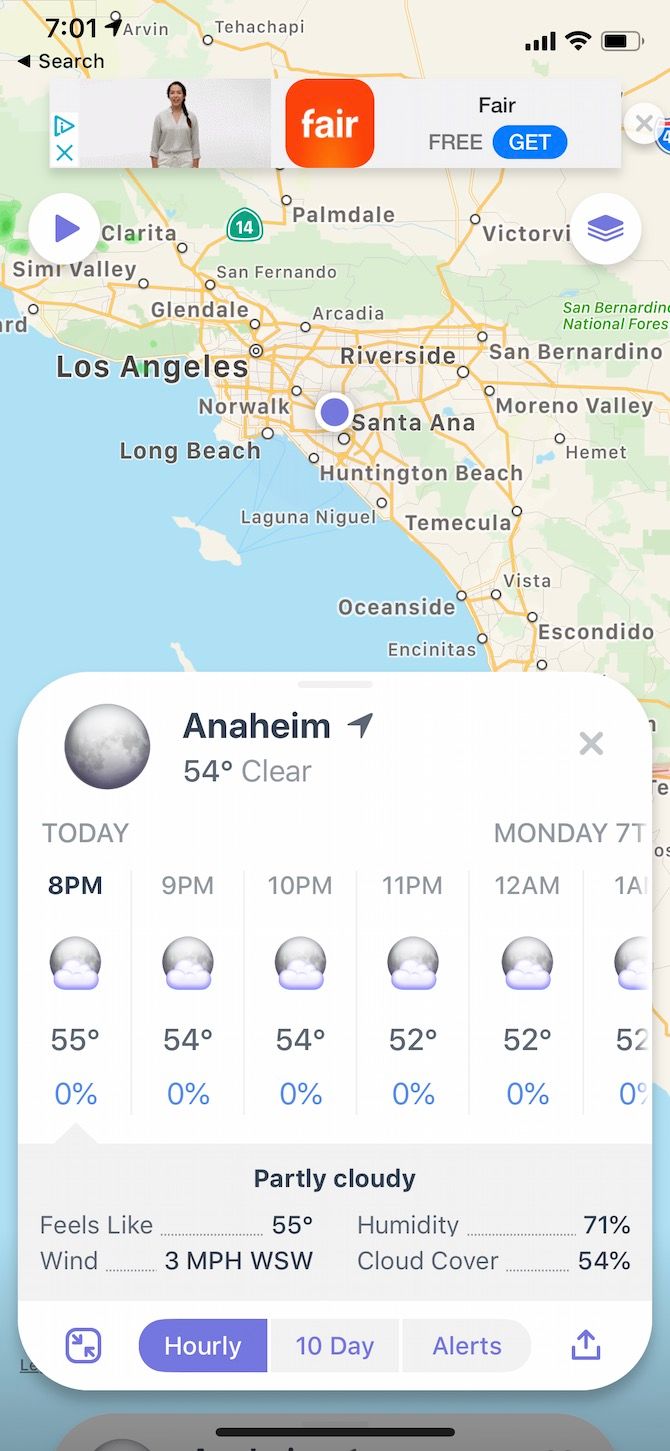Select the Hourly forecast tab
This screenshot has height=1451, width=670.
point(203,1346)
